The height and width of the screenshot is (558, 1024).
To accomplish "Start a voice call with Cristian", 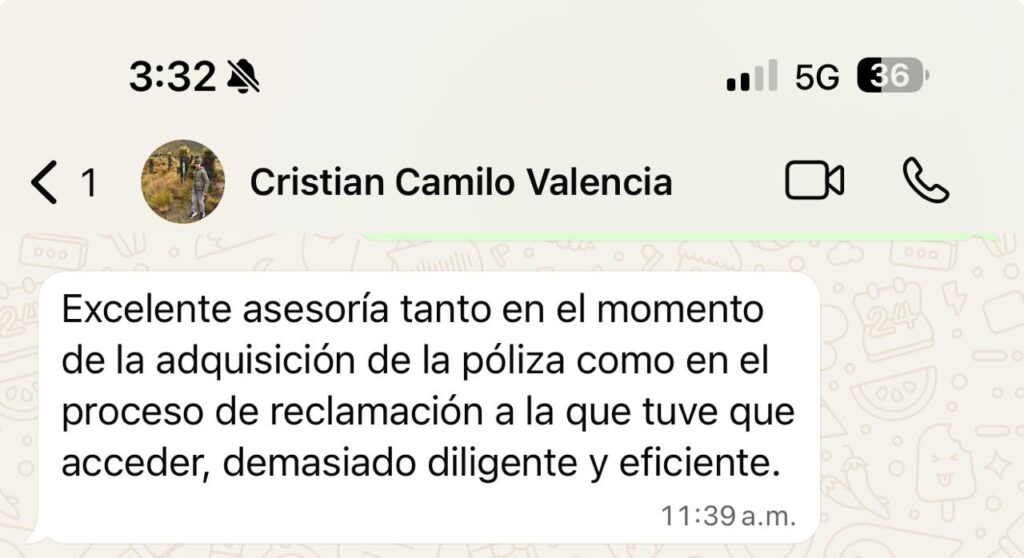I will (925, 181).
